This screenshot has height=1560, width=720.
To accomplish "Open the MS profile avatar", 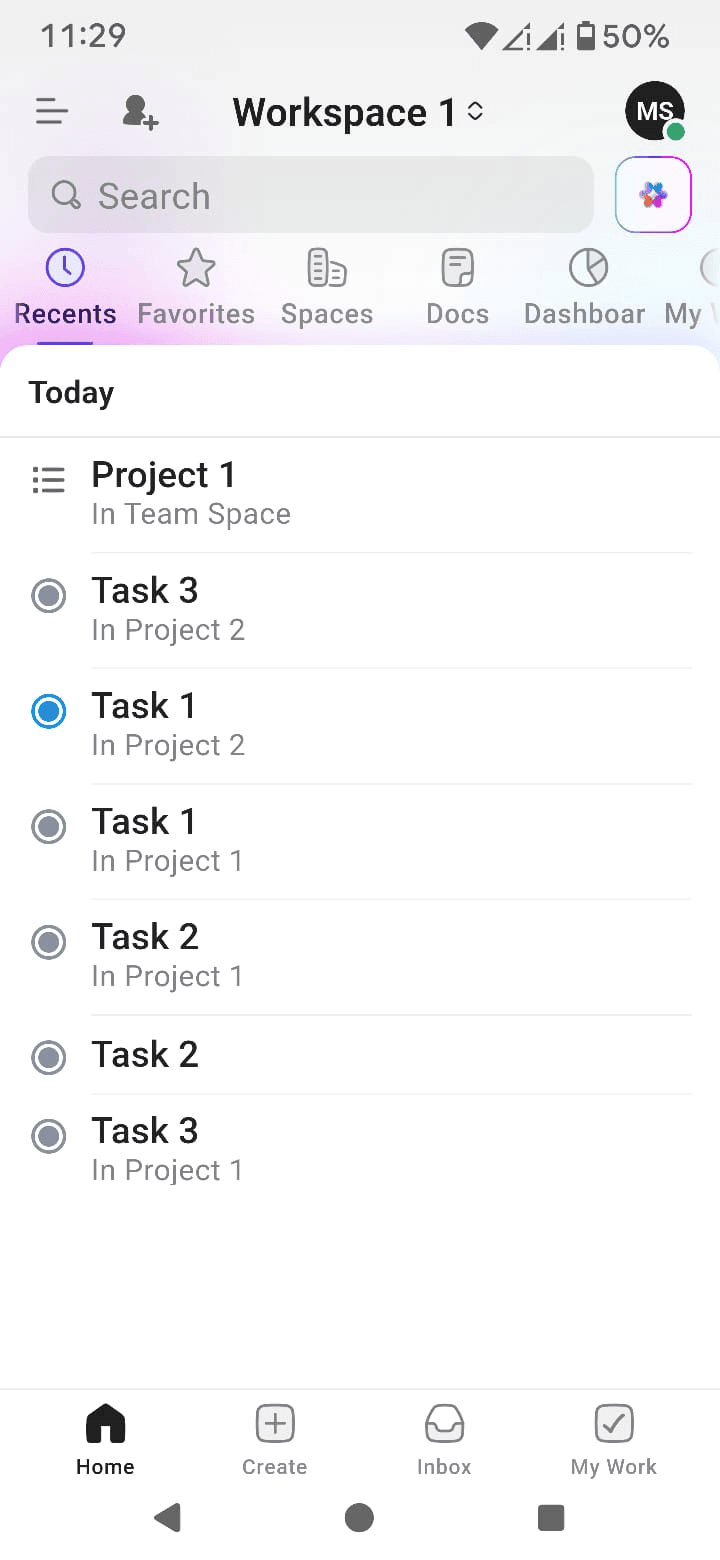I will click(x=655, y=111).
